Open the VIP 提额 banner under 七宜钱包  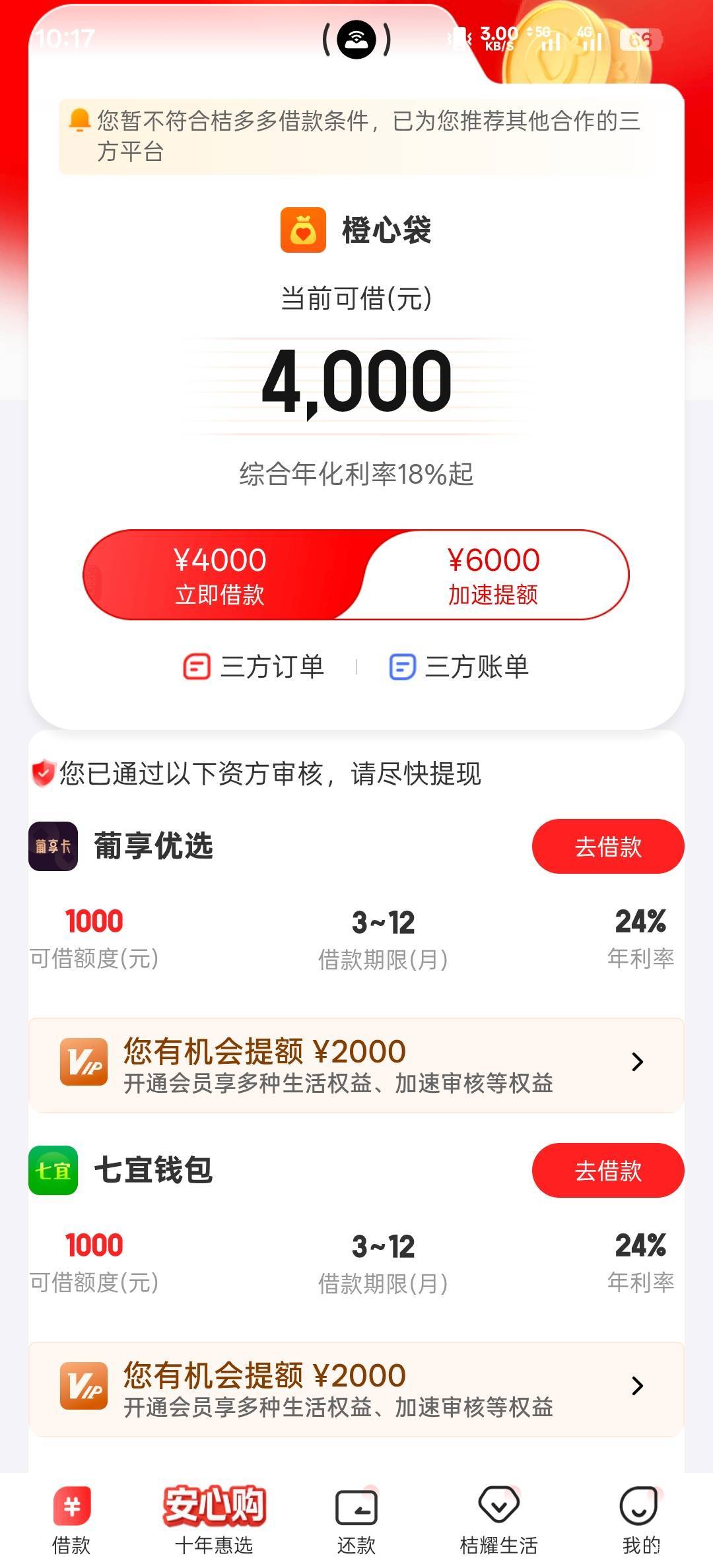(356, 1388)
